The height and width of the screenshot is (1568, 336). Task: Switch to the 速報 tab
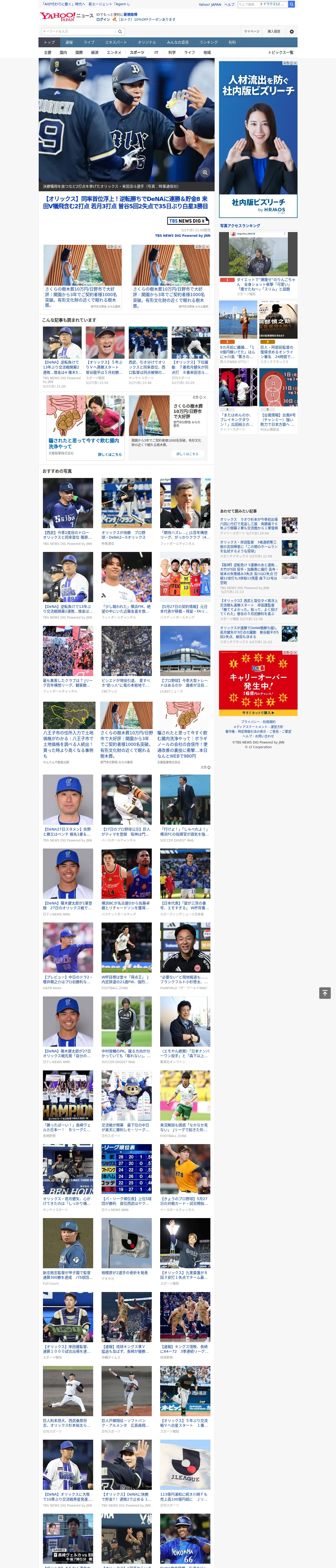69,43
